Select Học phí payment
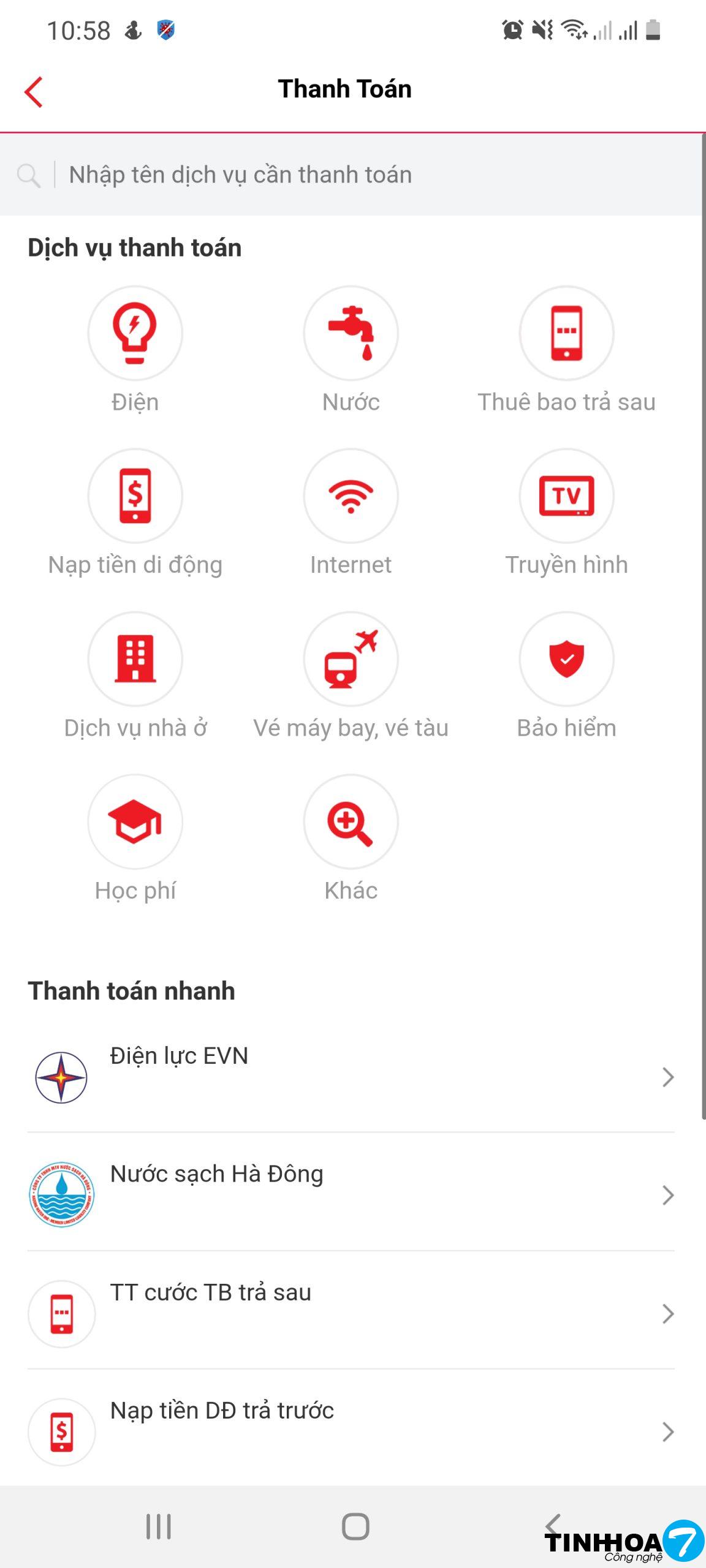 [x=135, y=822]
